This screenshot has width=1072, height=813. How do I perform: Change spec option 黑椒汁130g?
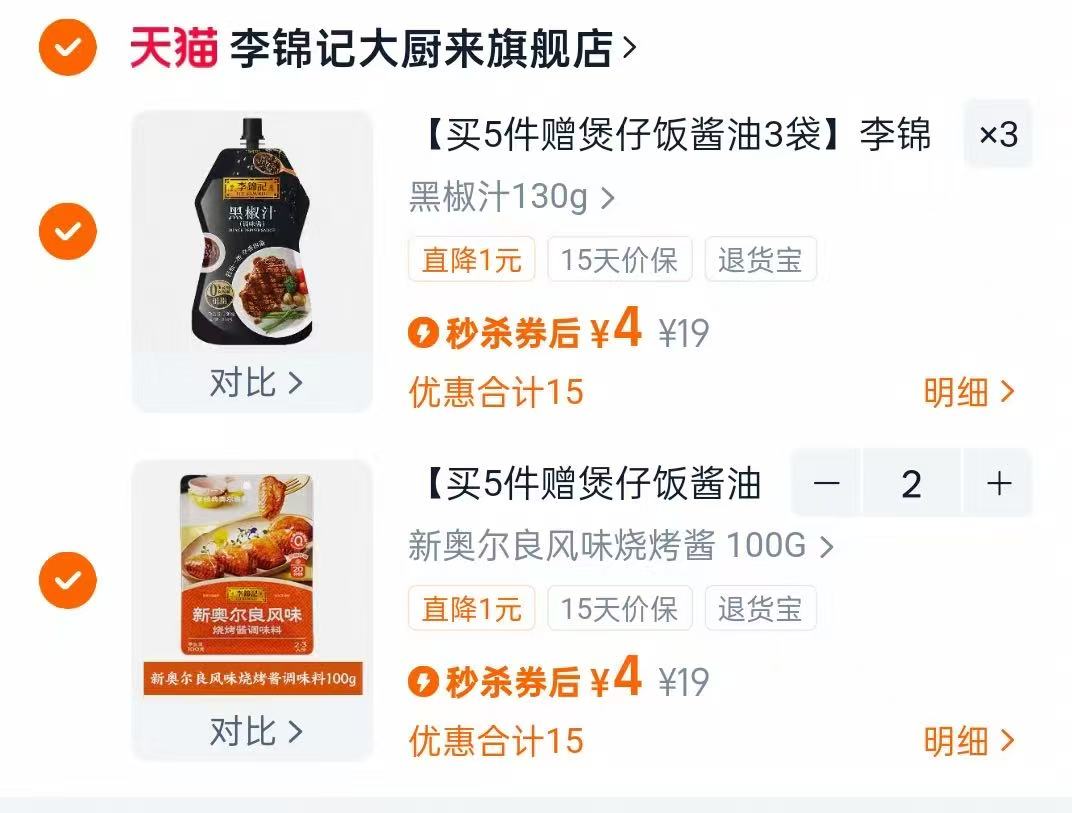click(510, 197)
